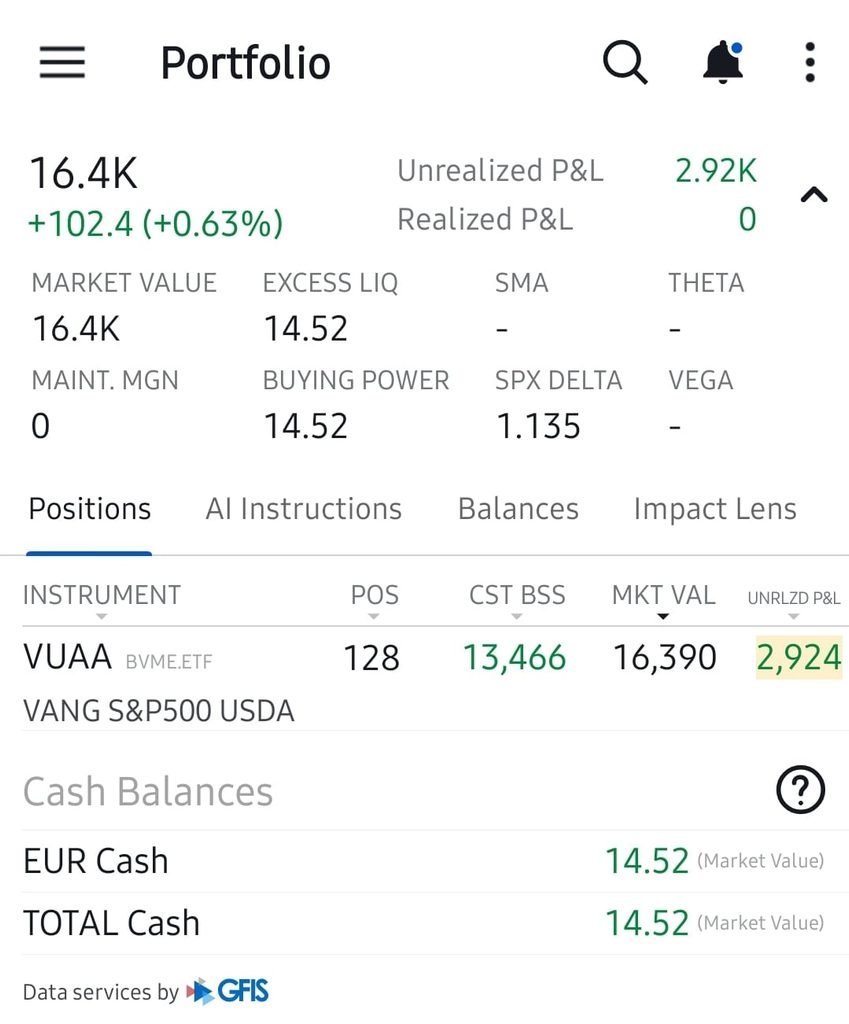849x1024 pixels.
Task: Sort positions by INSTRUMENT column
Action: tap(101, 598)
